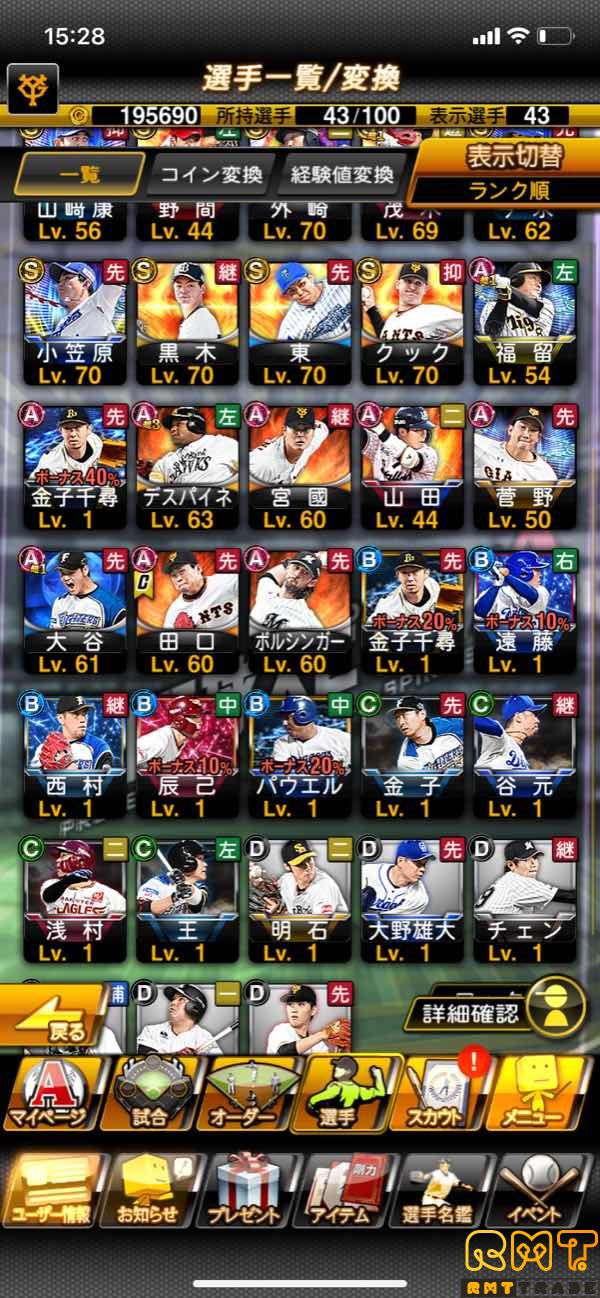Viewport: 600px width, 1298px height.
Task: Open the お知らせ notices
Action: 148,1190
